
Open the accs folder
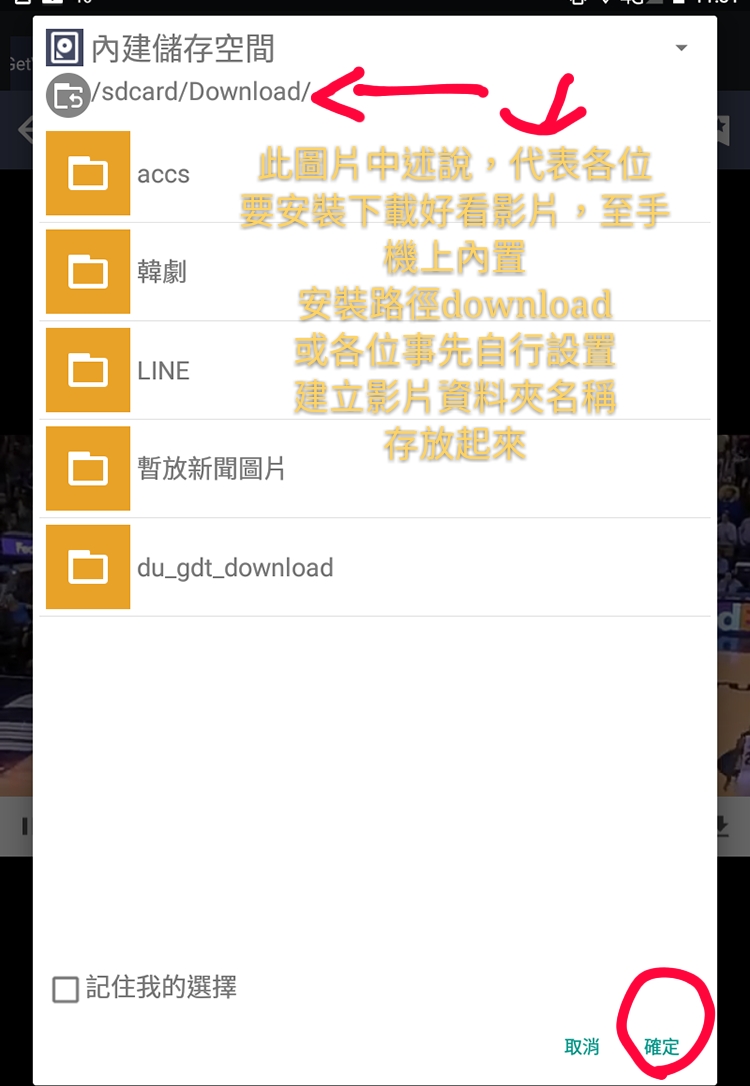(163, 174)
